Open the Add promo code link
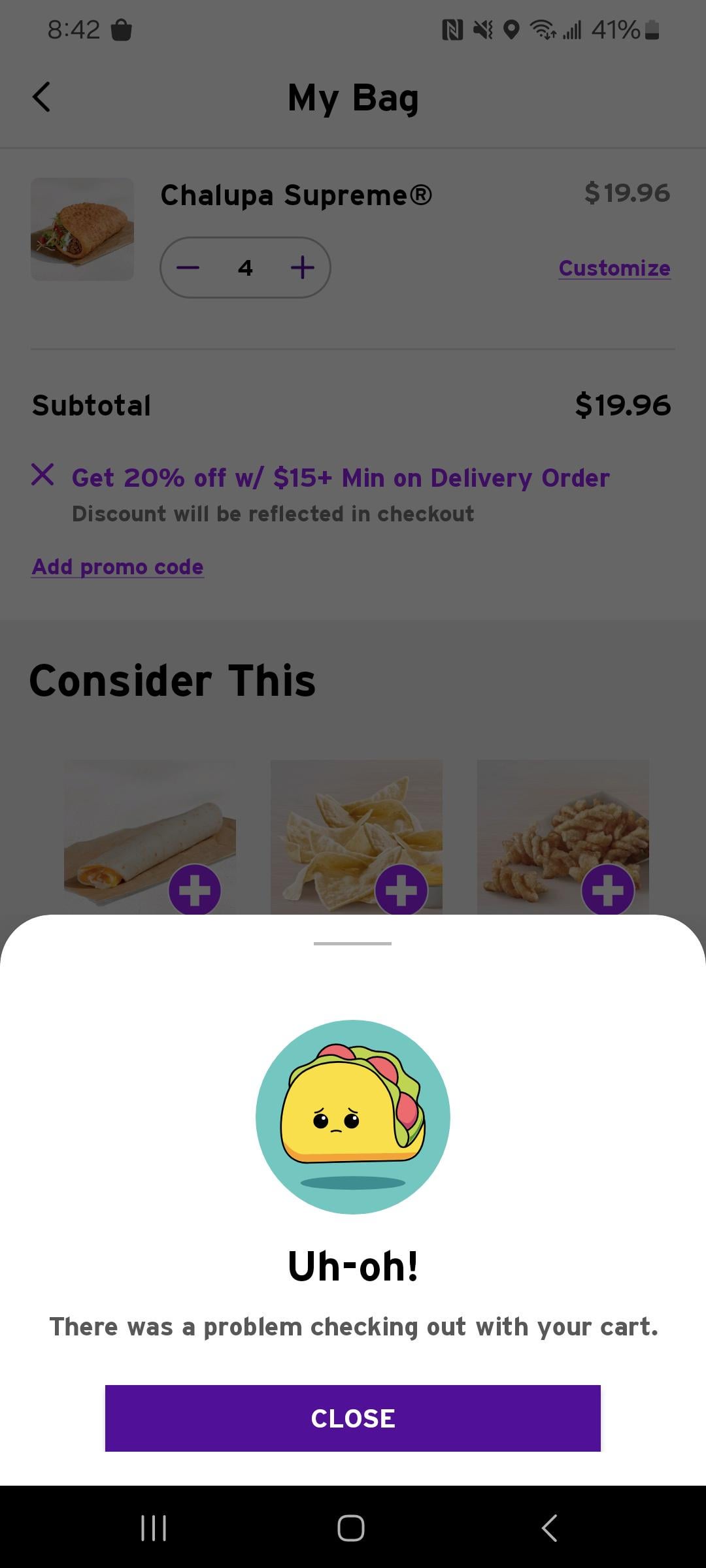706x1568 pixels. pos(118,566)
